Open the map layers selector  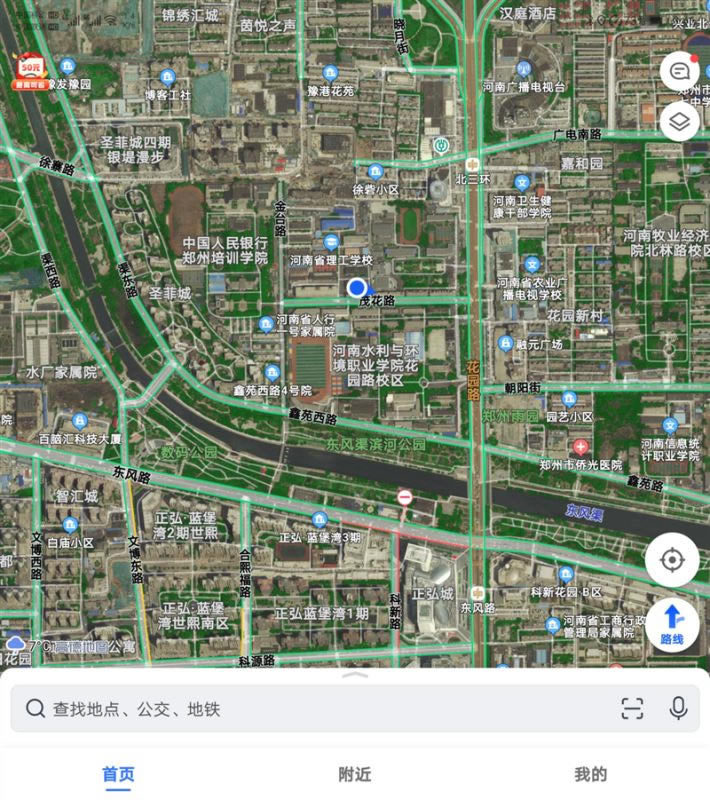point(679,122)
